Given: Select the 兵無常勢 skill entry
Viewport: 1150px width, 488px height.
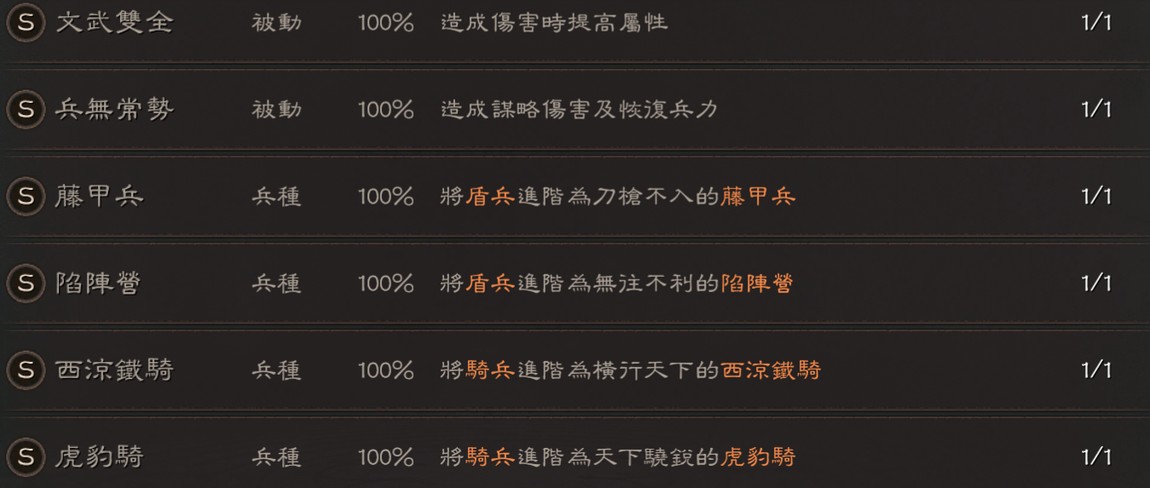Looking at the screenshot, I should coord(114,109).
